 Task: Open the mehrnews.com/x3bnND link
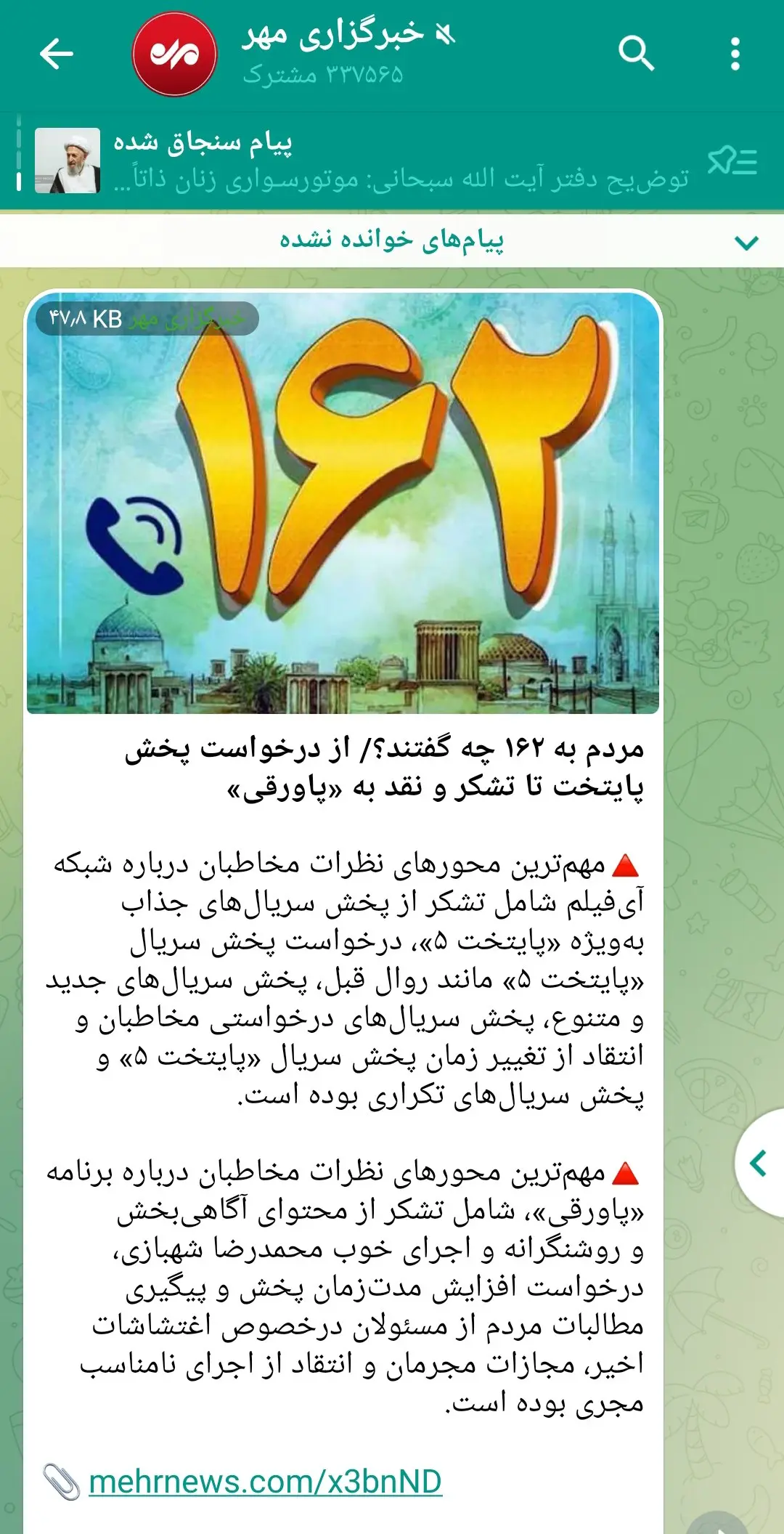pos(265,1482)
